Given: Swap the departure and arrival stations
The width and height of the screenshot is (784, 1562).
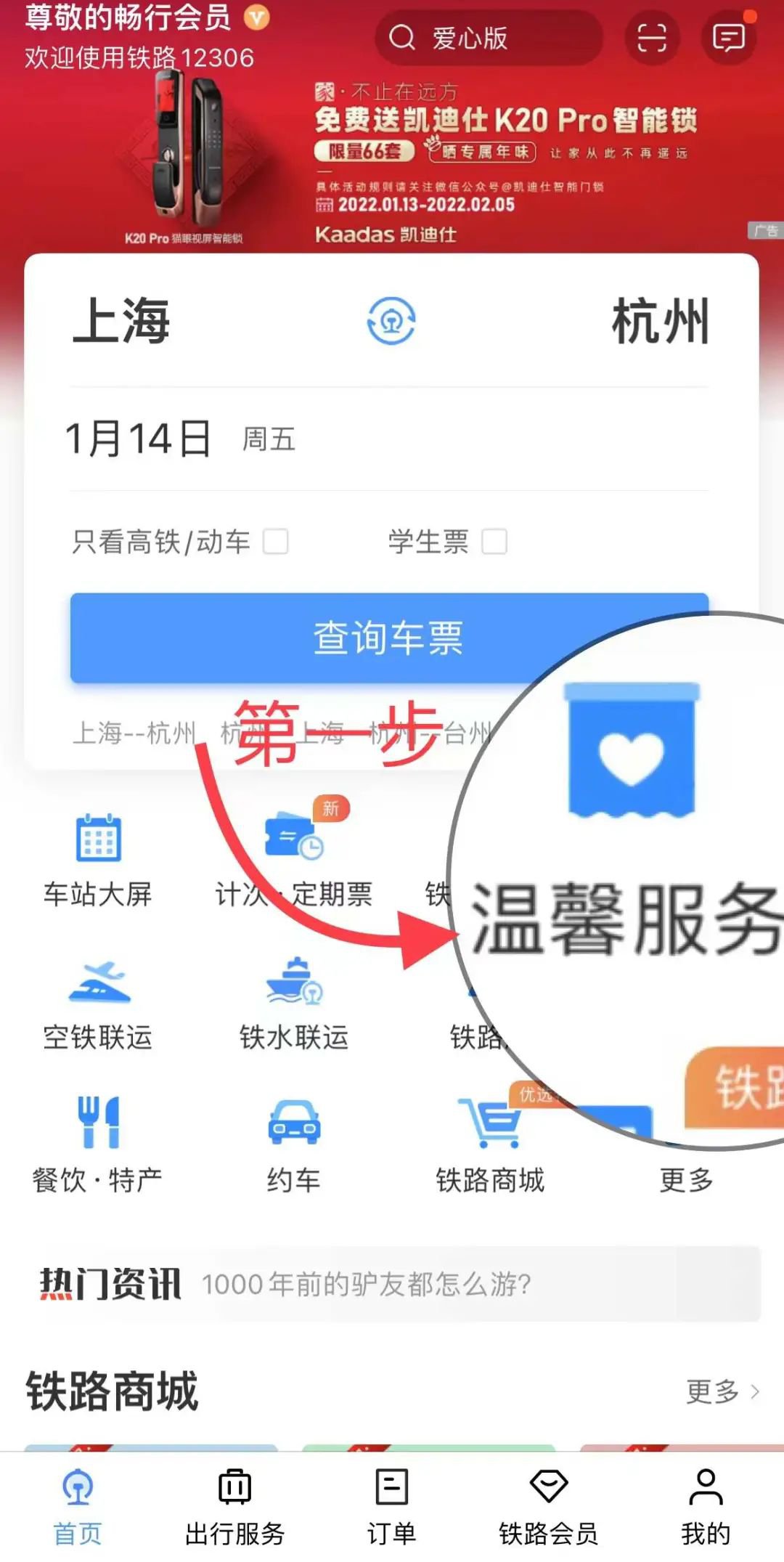Looking at the screenshot, I should 391,321.
